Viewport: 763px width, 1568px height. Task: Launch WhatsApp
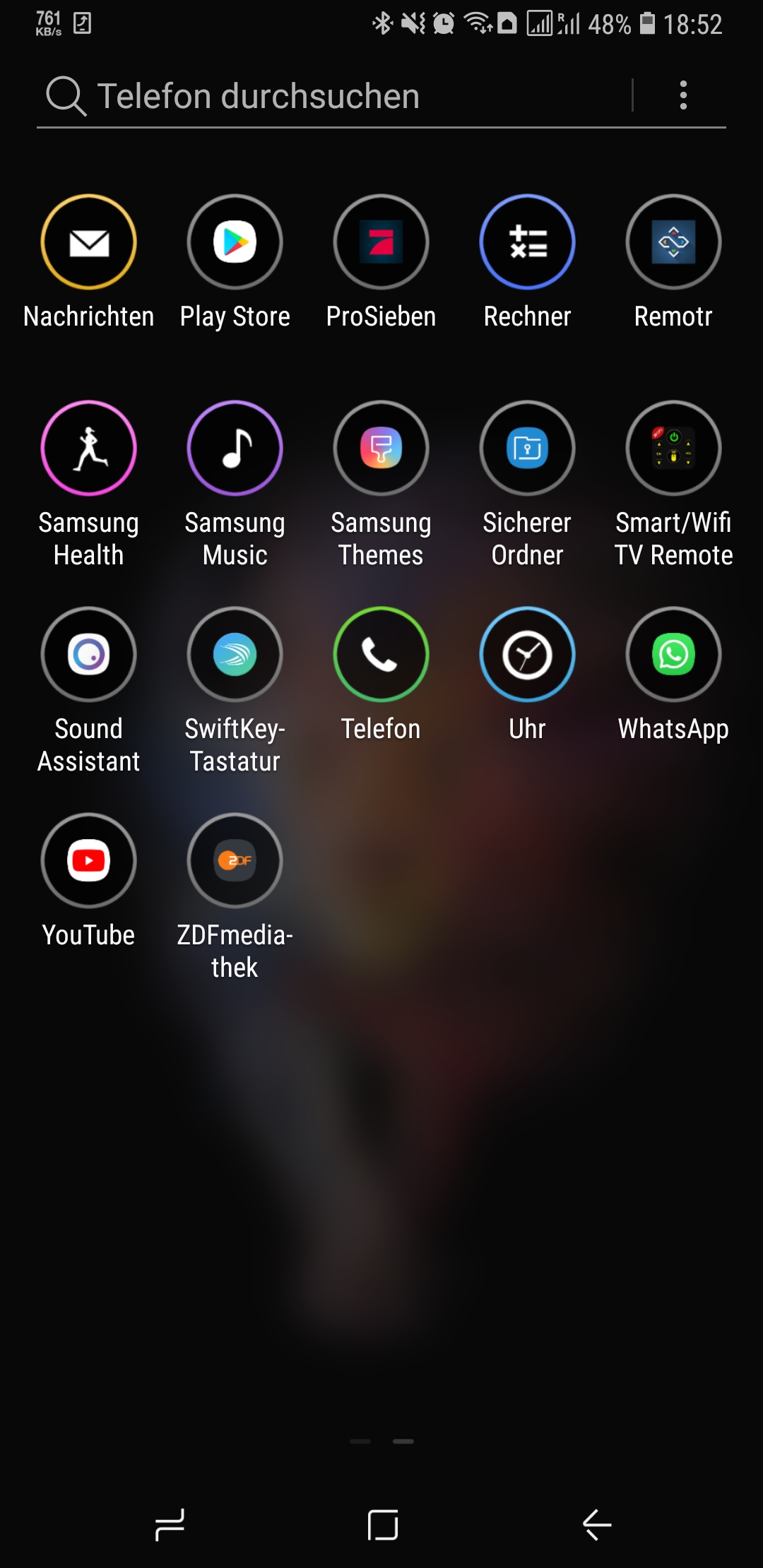pyautogui.click(x=673, y=655)
